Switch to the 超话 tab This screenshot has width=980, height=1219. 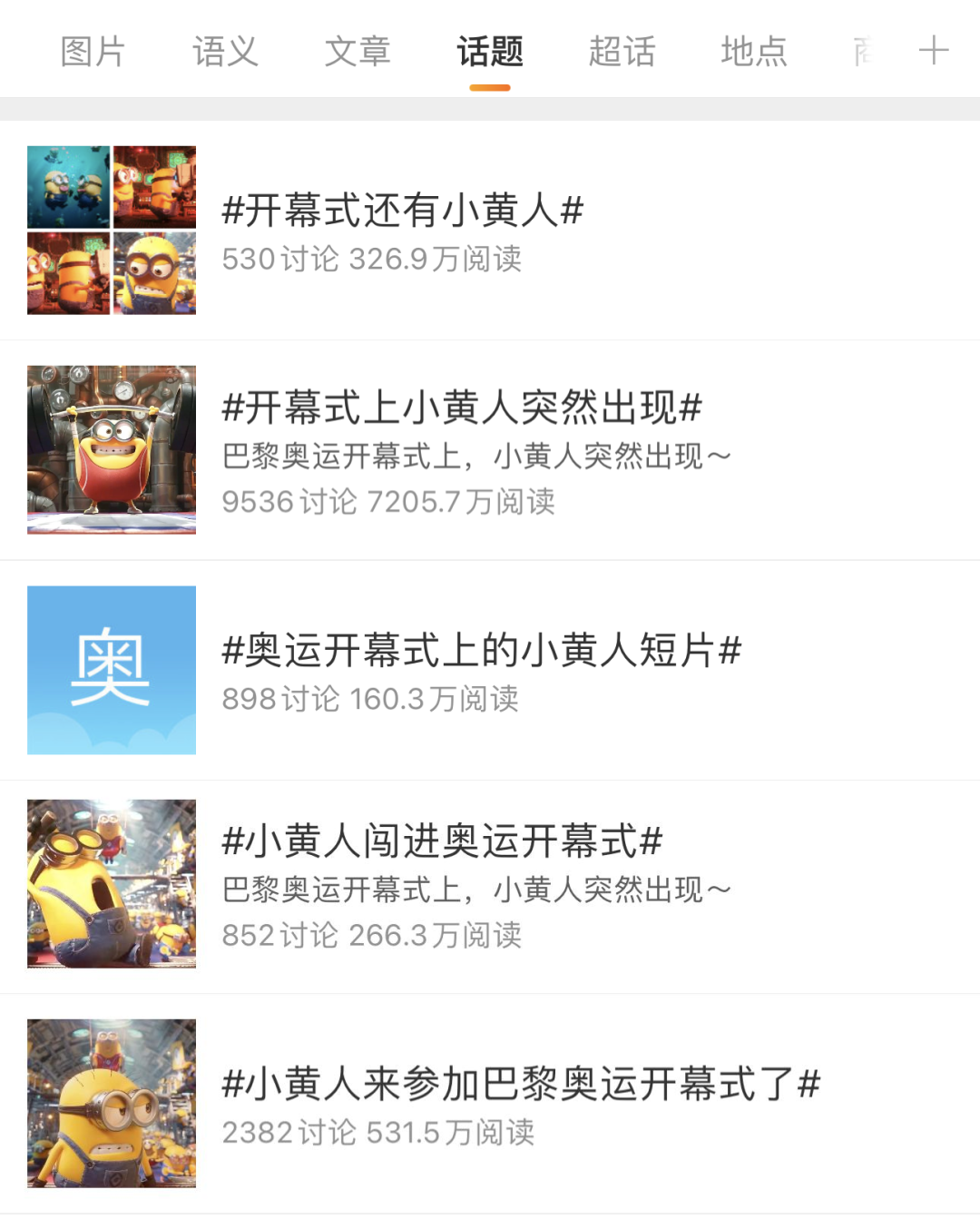622,52
